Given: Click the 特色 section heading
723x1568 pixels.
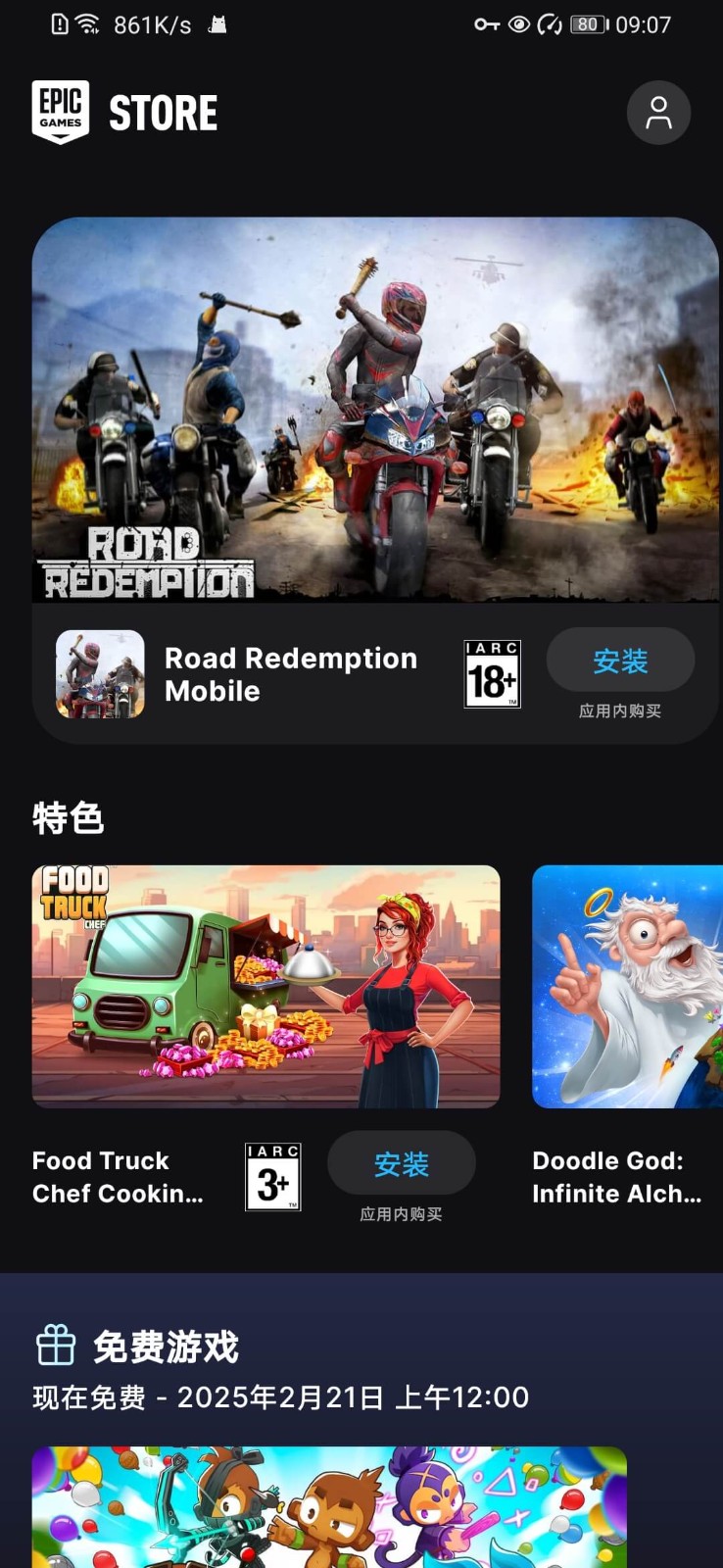Looking at the screenshot, I should (x=65, y=817).
